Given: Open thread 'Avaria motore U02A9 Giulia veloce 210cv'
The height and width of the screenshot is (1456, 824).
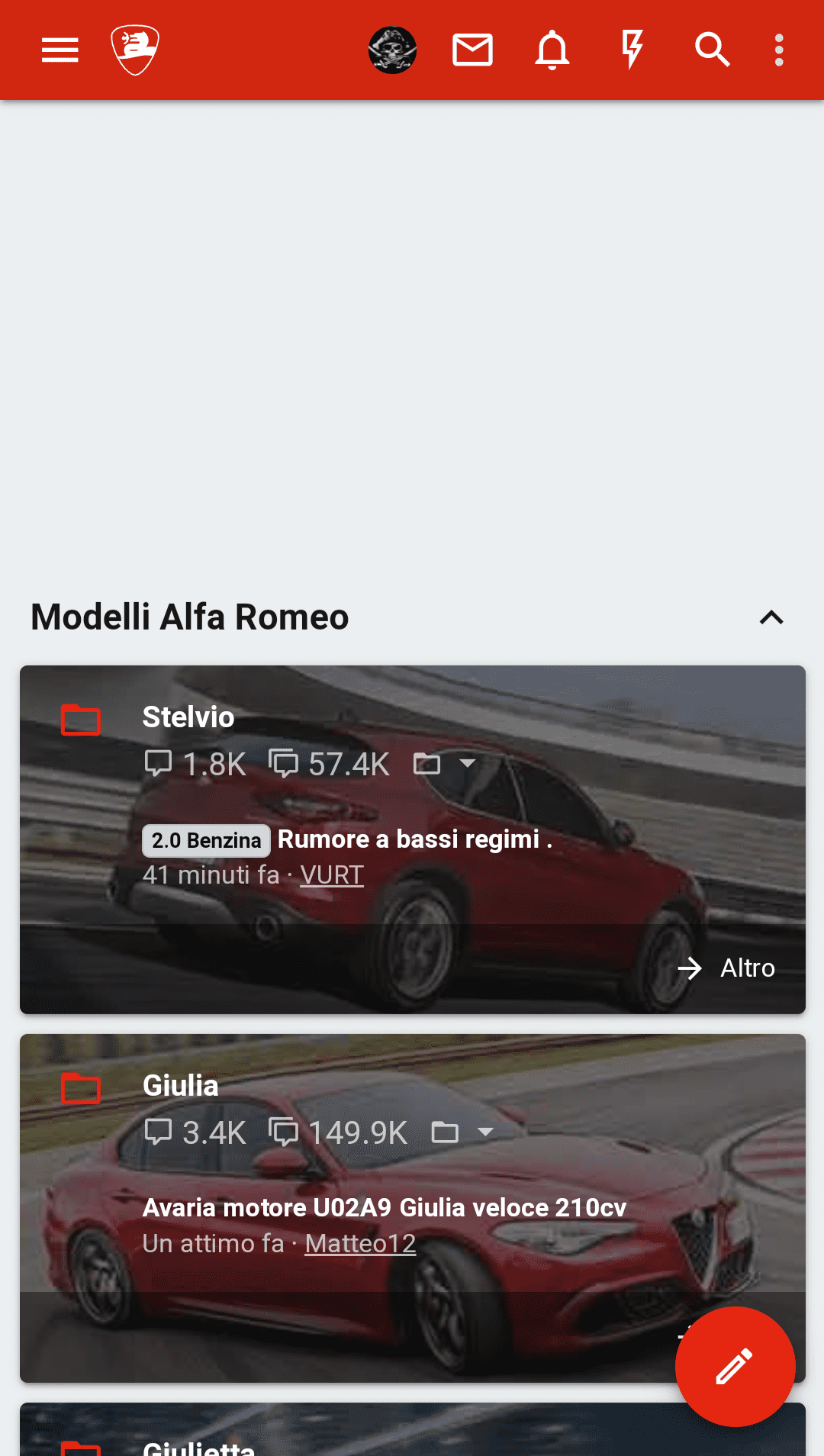Looking at the screenshot, I should [385, 1208].
